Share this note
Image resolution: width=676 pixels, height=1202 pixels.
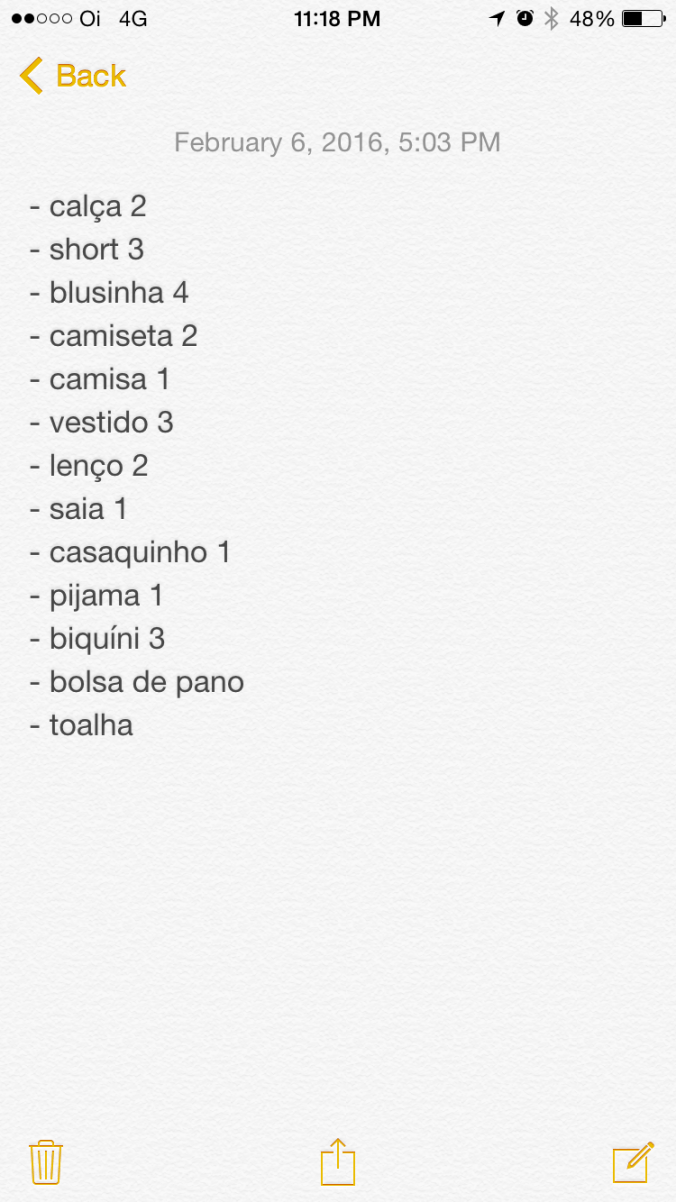click(338, 1162)
